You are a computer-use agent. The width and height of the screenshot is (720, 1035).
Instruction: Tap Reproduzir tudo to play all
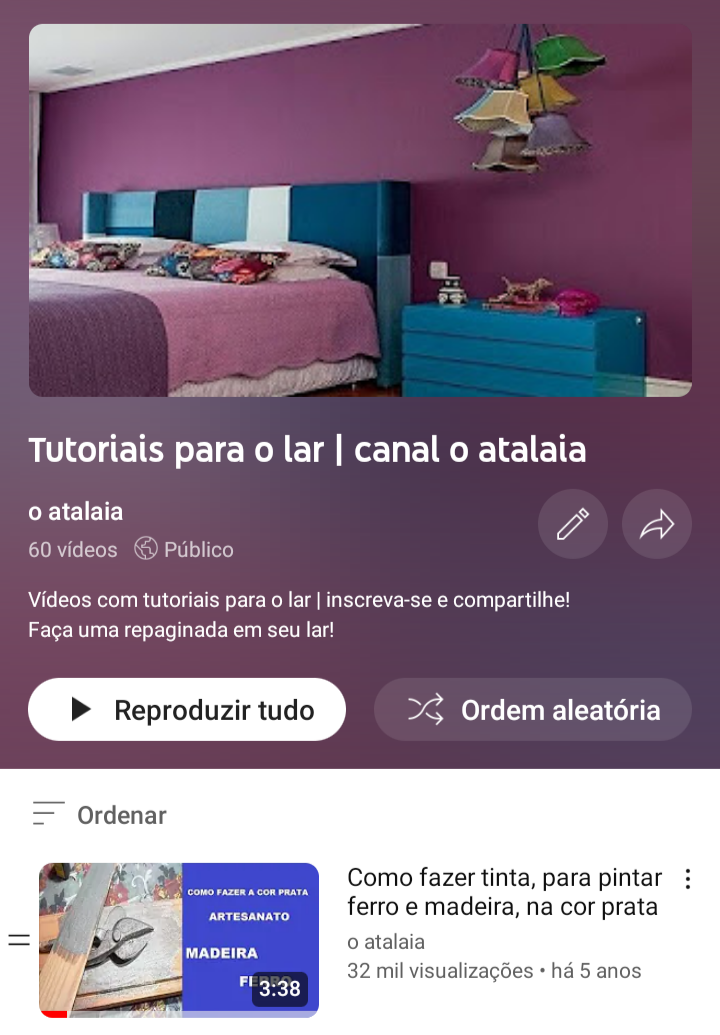coord(187,710)
